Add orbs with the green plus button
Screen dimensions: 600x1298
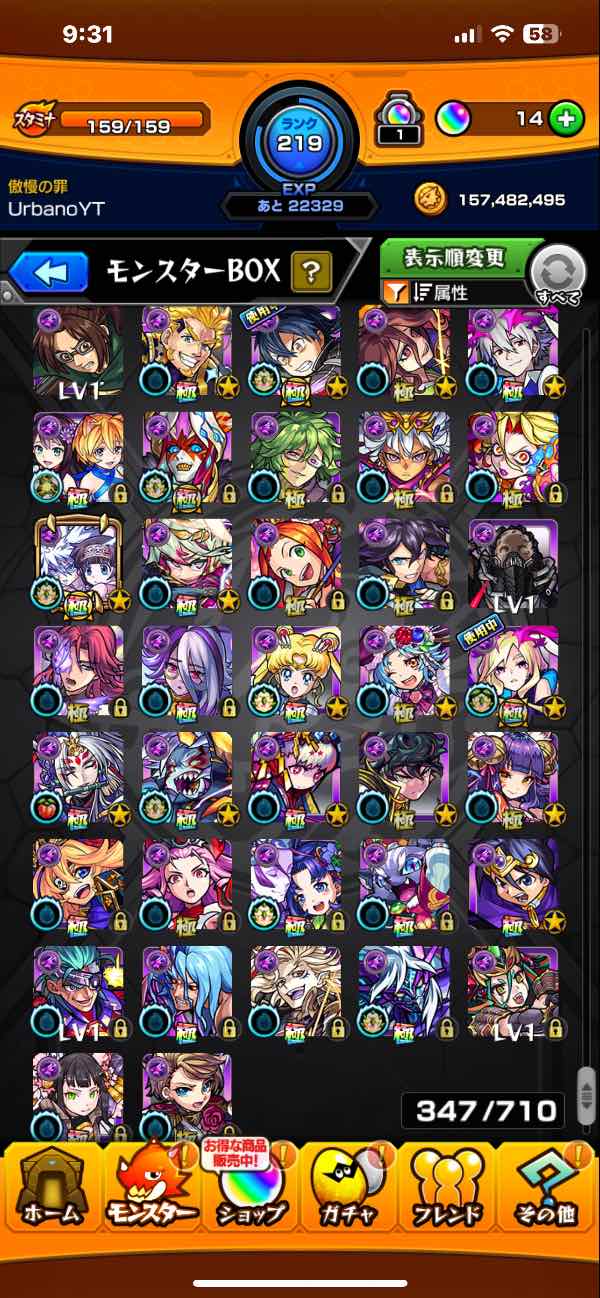(x=566, y=119)
